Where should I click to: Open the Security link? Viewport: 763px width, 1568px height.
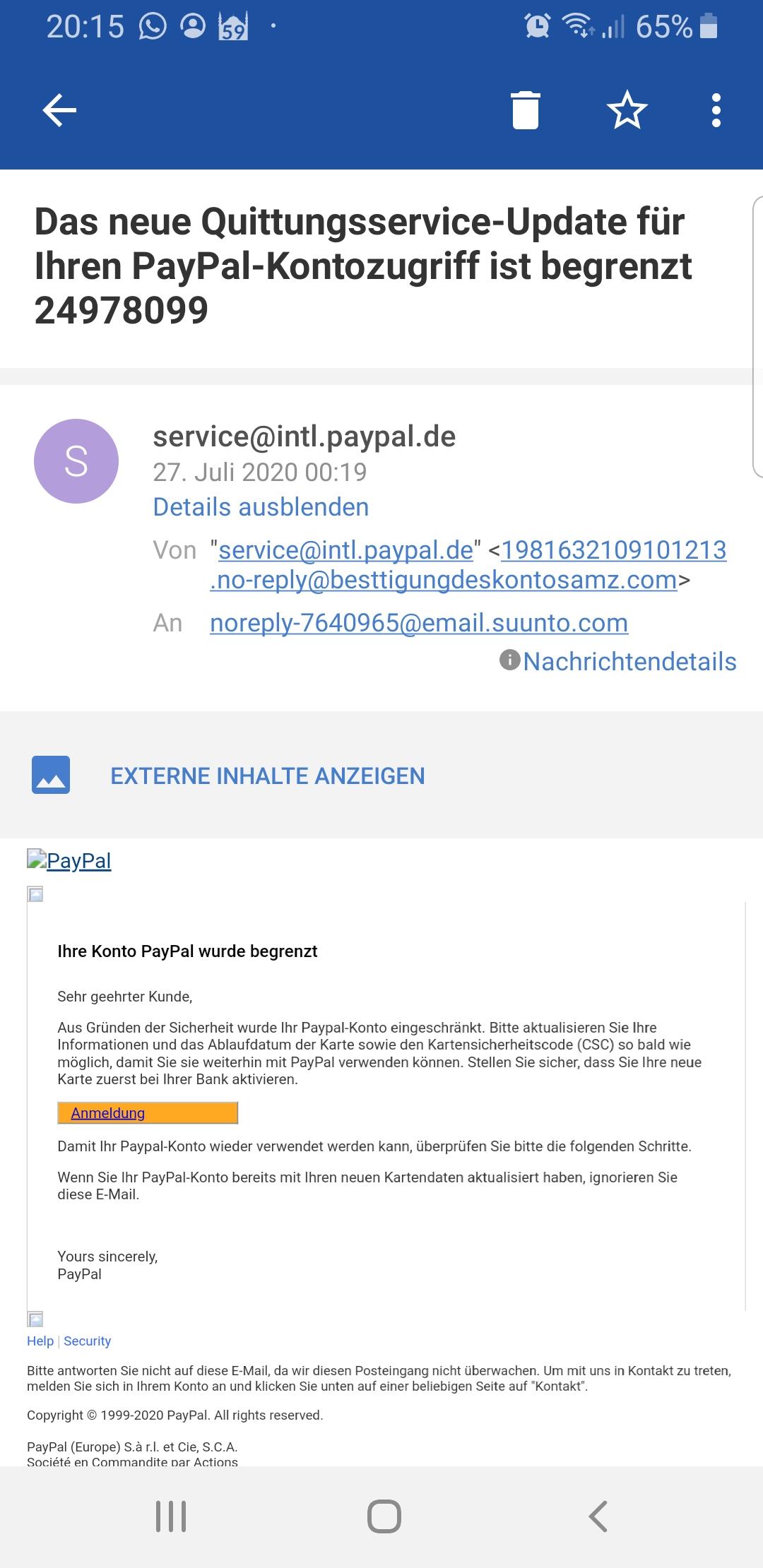pyautogui.click(x=87, y=1341)
